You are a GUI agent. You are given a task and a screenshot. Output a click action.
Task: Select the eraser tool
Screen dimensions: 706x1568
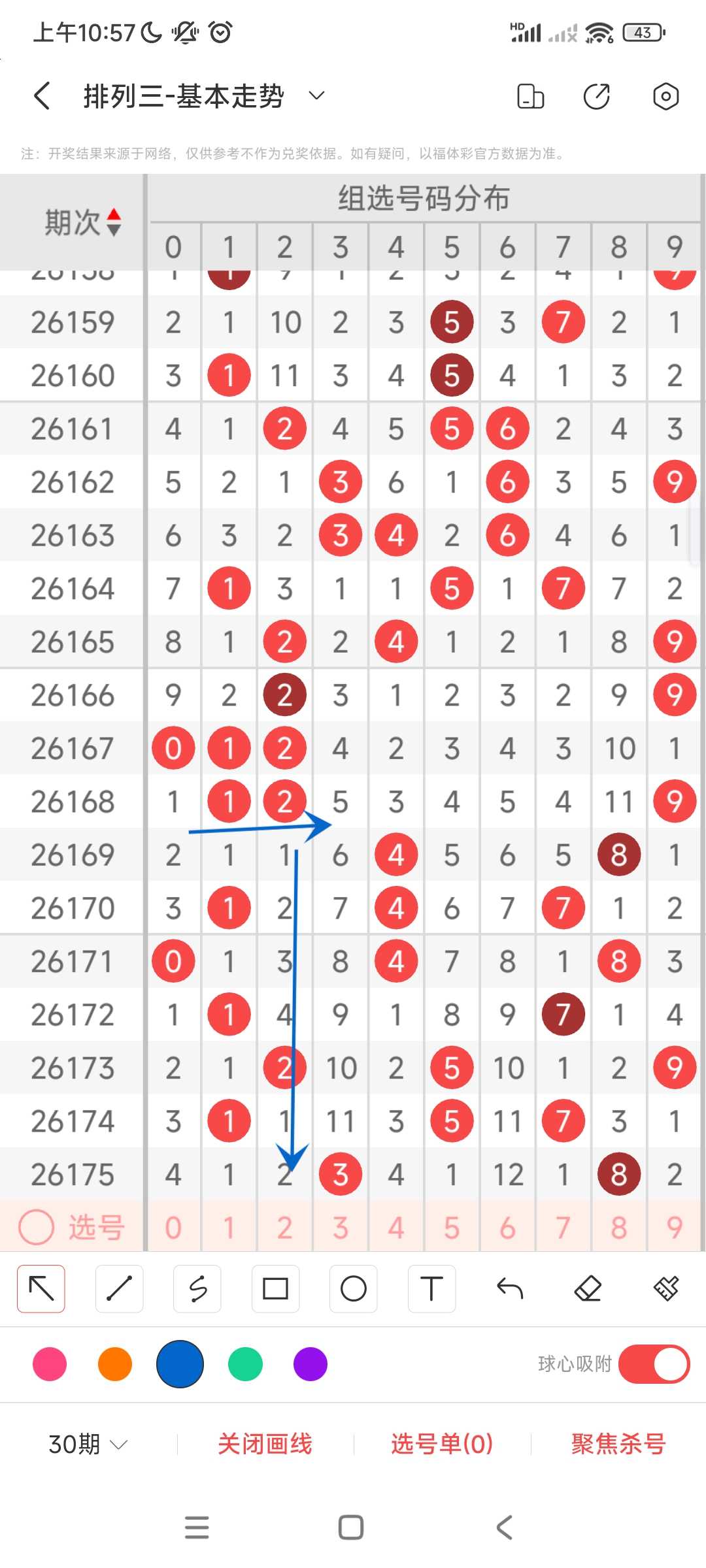coord(588,1288)
